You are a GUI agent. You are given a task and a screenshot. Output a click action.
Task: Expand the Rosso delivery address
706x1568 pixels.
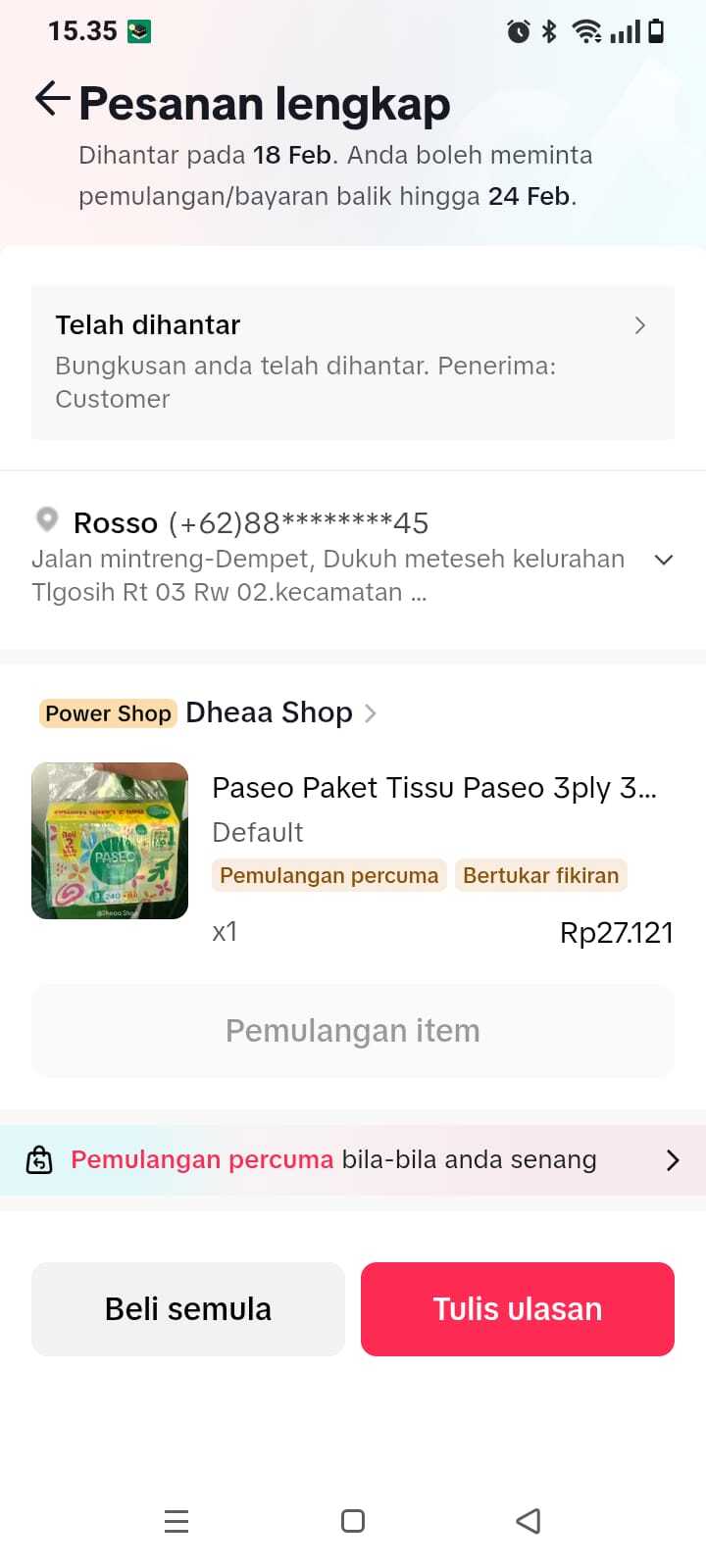[663, 560]
